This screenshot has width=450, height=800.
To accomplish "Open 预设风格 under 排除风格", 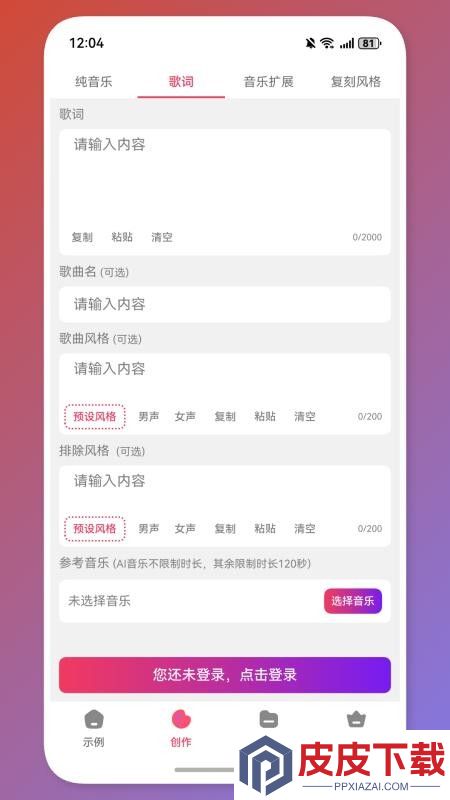I will point(95,529).
